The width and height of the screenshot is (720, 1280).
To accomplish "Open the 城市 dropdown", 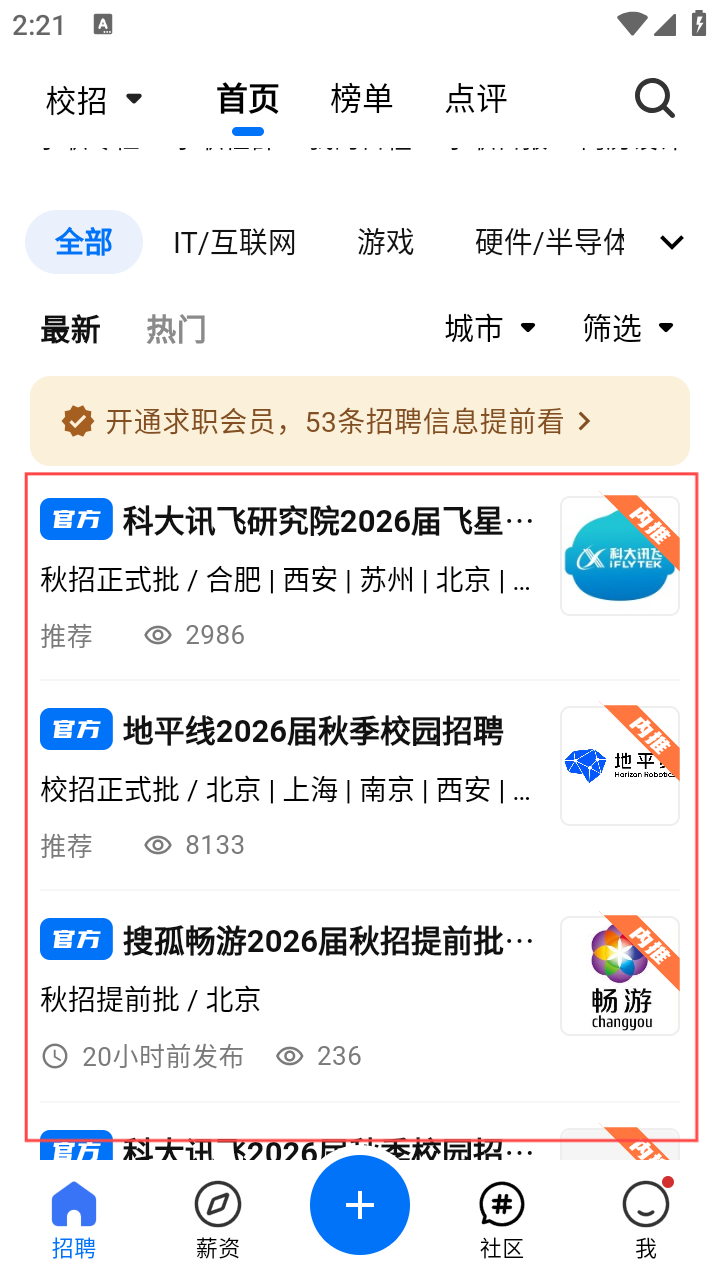I will coord(490,328).
